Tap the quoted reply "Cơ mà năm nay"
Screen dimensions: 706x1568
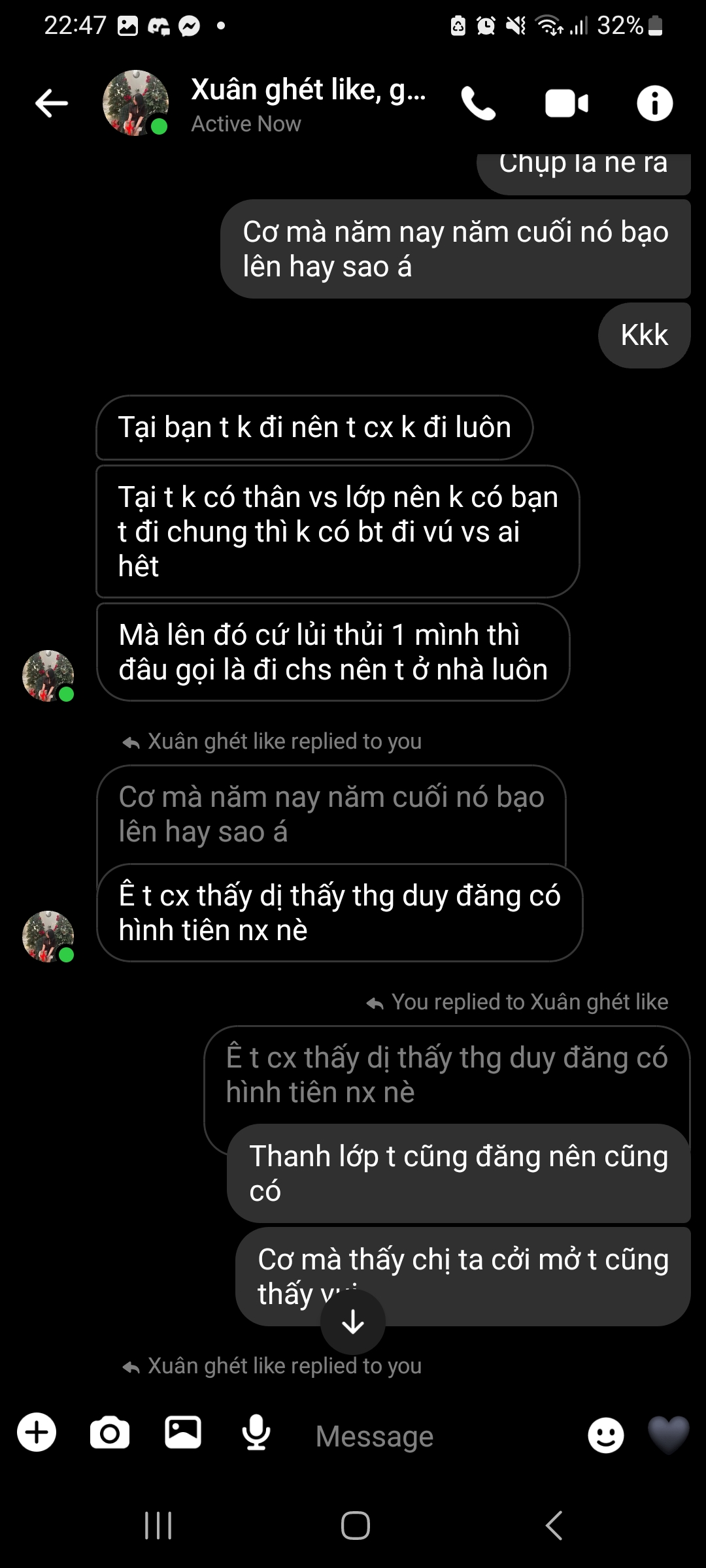[x=331, y=814]
